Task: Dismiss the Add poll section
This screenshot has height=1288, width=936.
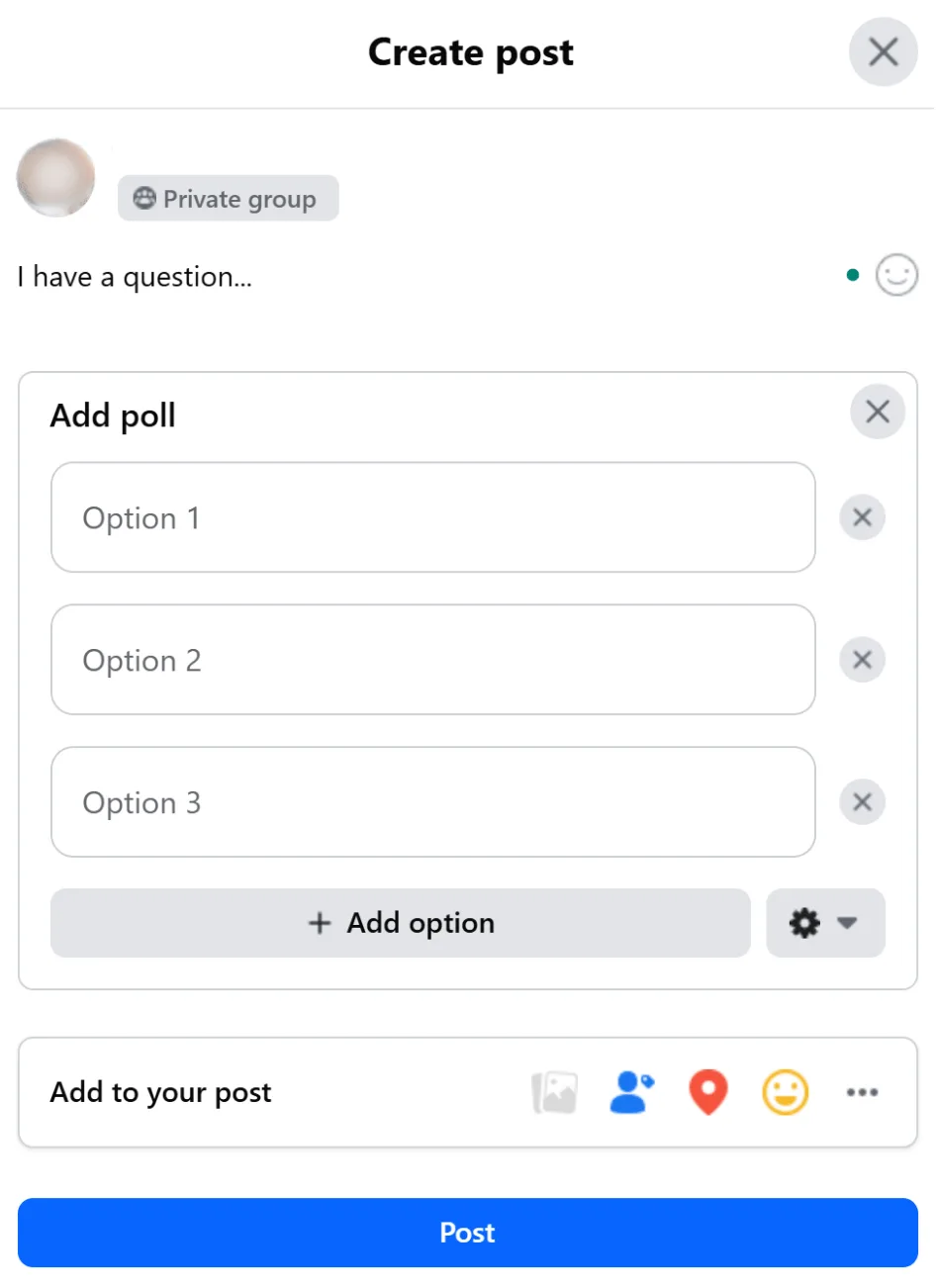Action: (x=877, y=412)
